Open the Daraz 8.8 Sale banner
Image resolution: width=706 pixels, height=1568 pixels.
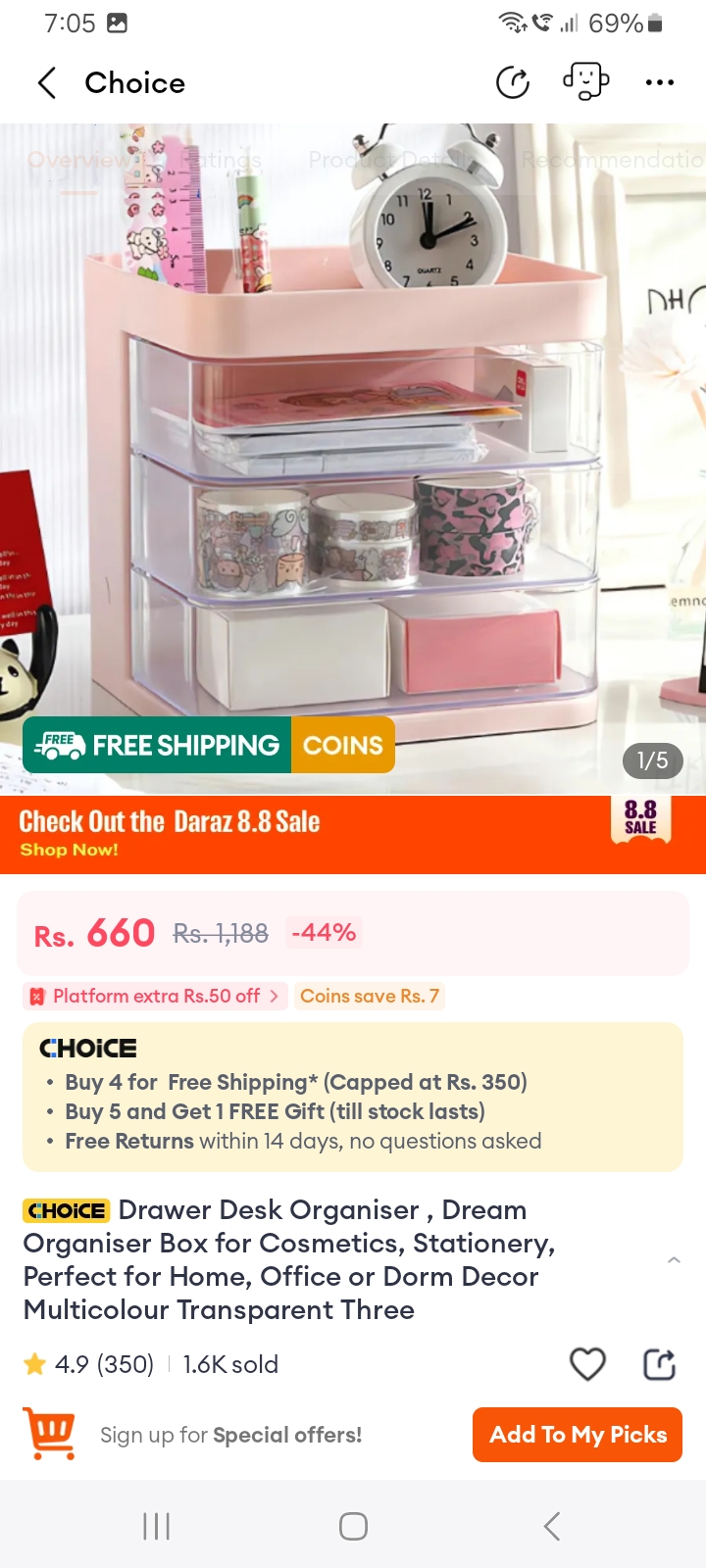pyautogui.click(x=353, y=834)
